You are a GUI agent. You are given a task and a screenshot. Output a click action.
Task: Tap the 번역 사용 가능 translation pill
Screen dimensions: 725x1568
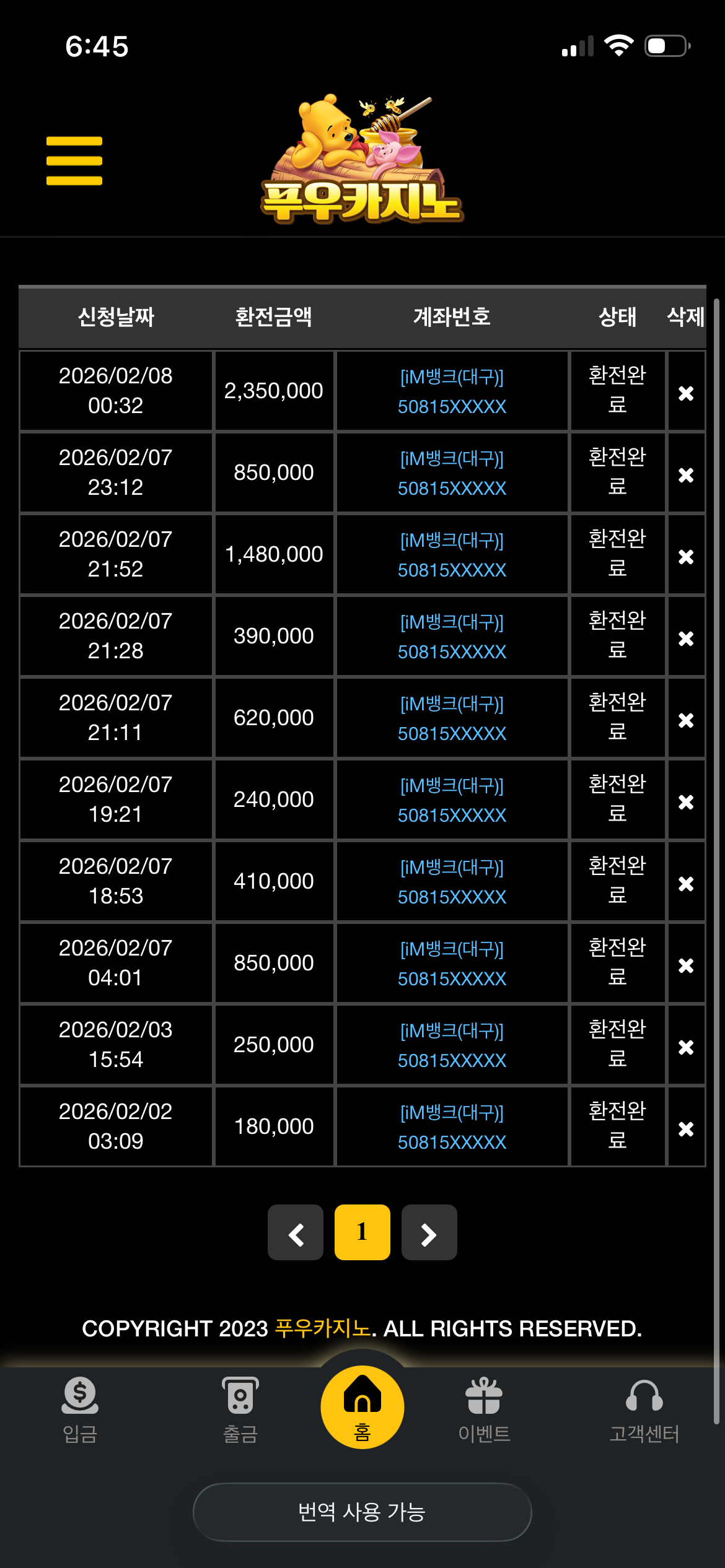coord(362,1512)
